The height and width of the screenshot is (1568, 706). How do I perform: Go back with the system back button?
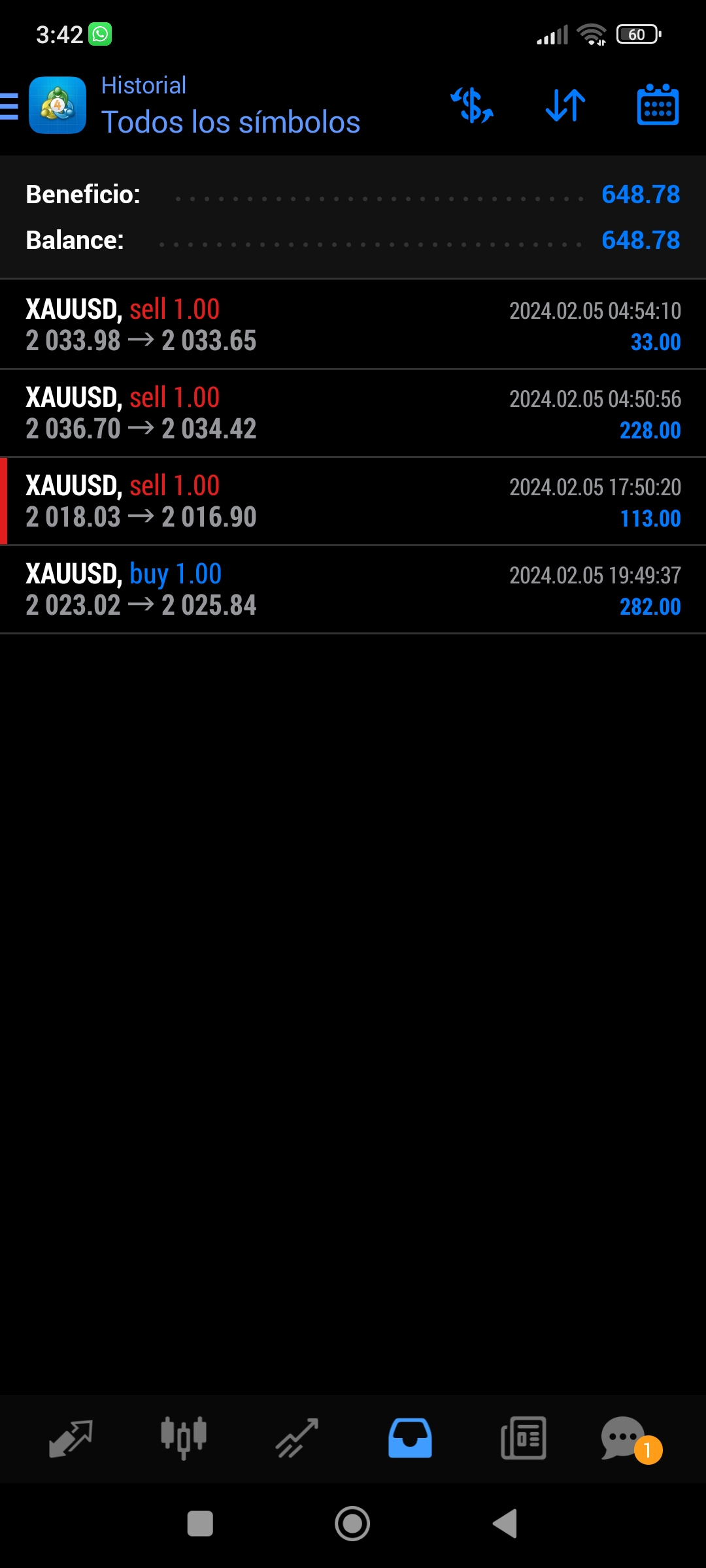[x=505, y=1524]
